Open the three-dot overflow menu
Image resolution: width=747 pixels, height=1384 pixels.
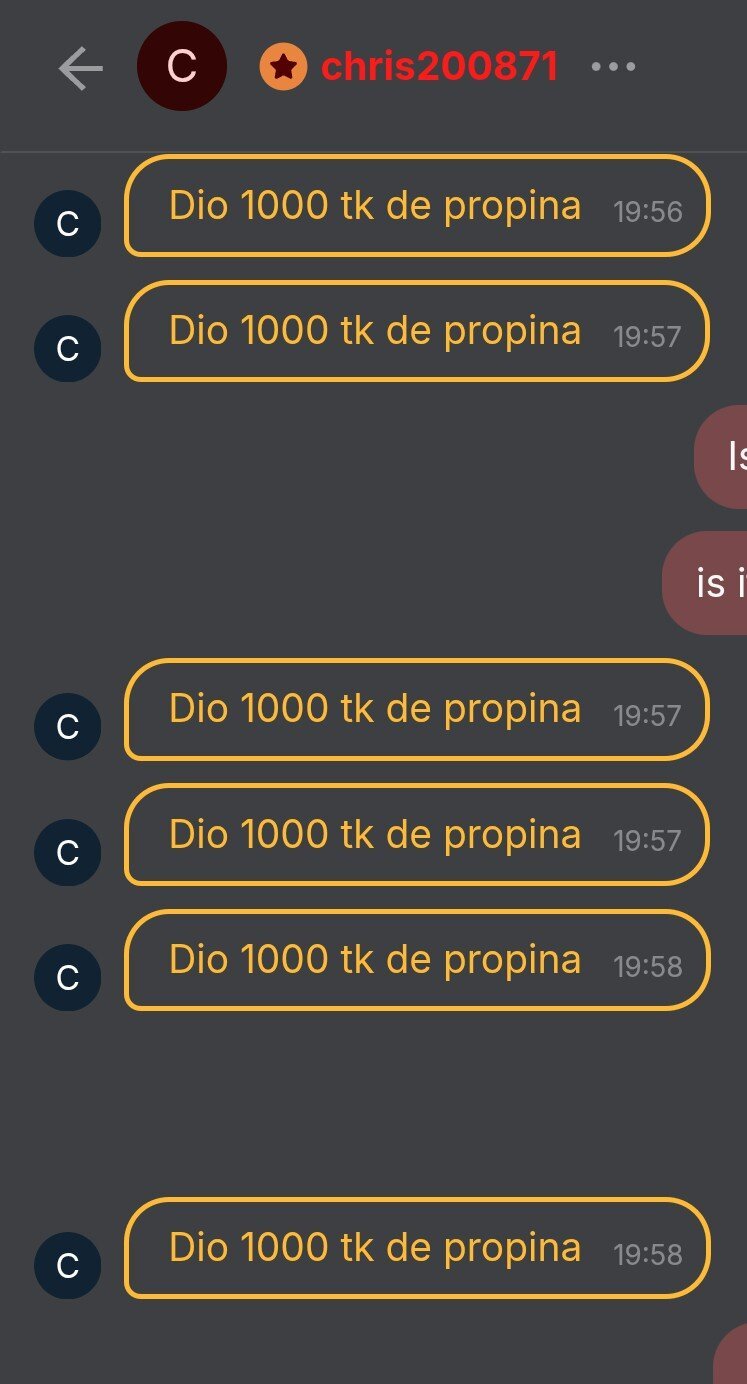(x=612, y=67)
